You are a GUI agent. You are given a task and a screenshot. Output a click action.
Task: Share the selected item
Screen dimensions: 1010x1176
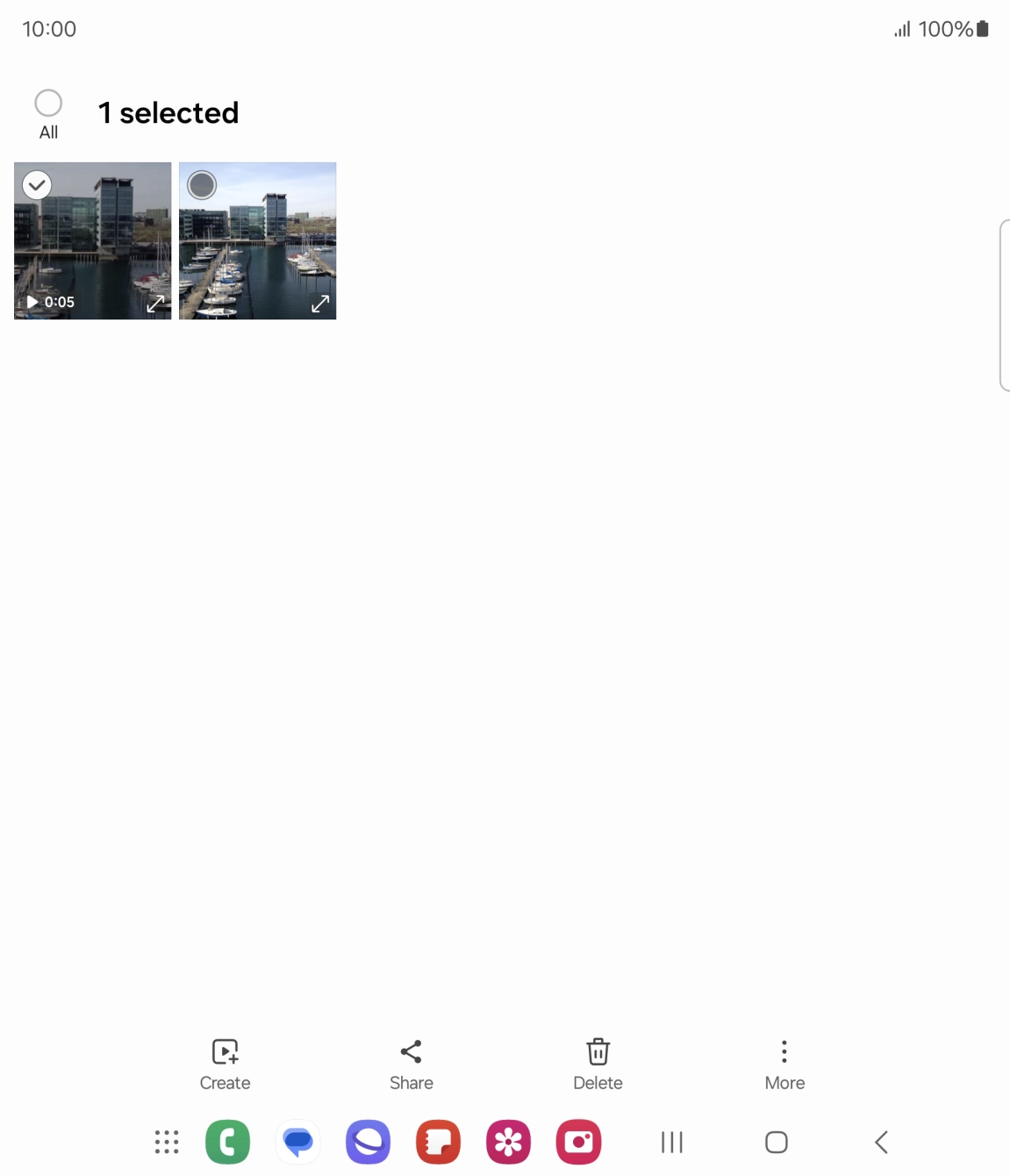[411, 1064]
